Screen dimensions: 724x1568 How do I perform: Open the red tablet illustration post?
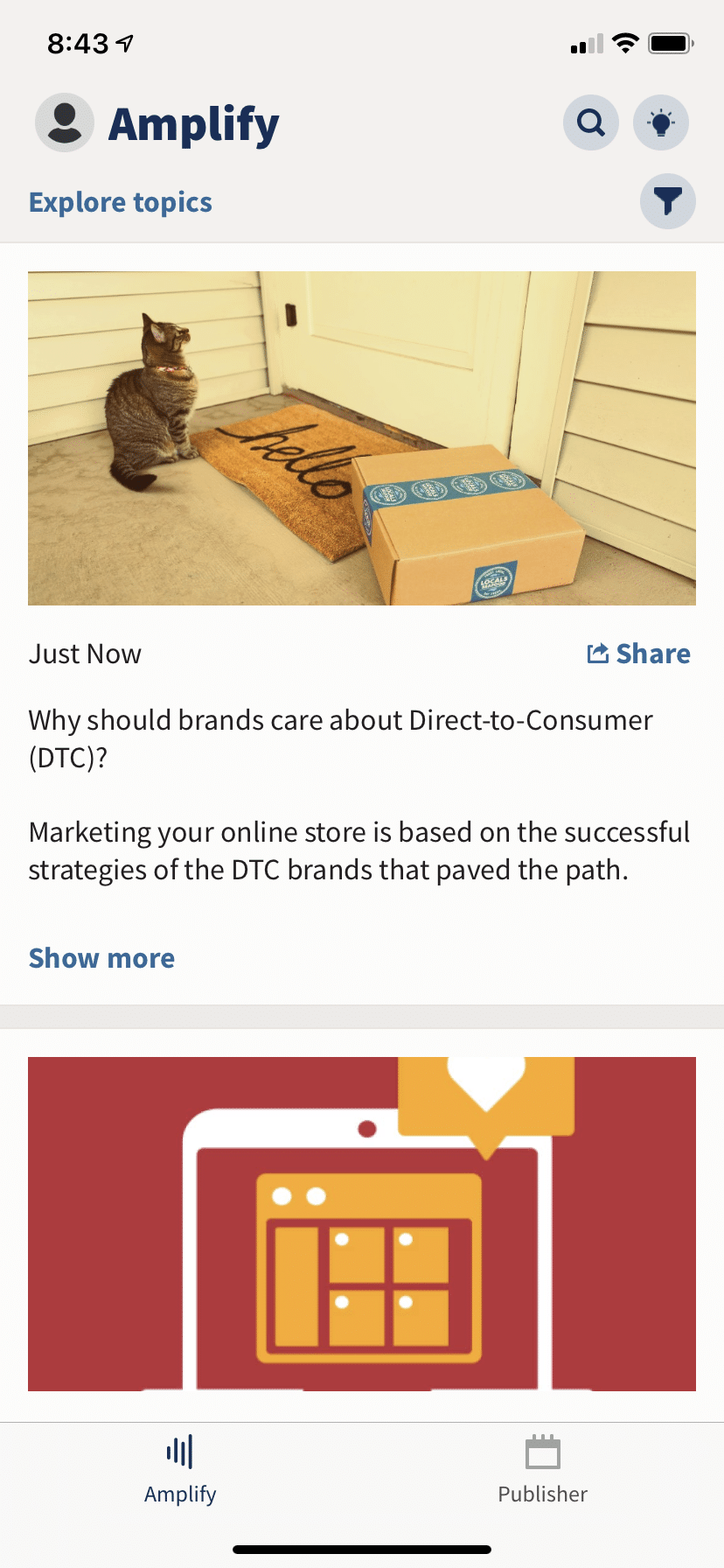(362, 1223)
